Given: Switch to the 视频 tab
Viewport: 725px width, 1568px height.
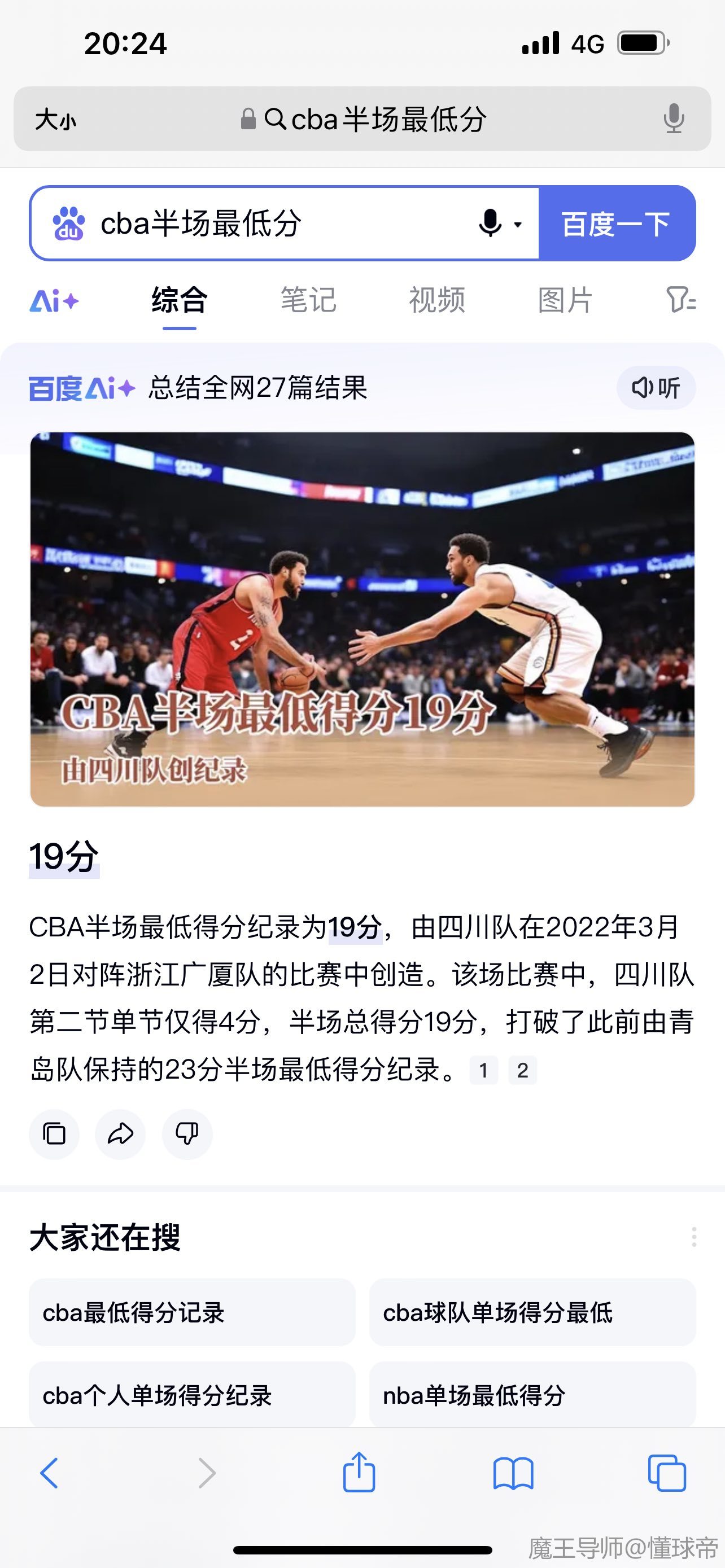Looking at the screenshot, I should pos(436,301).
